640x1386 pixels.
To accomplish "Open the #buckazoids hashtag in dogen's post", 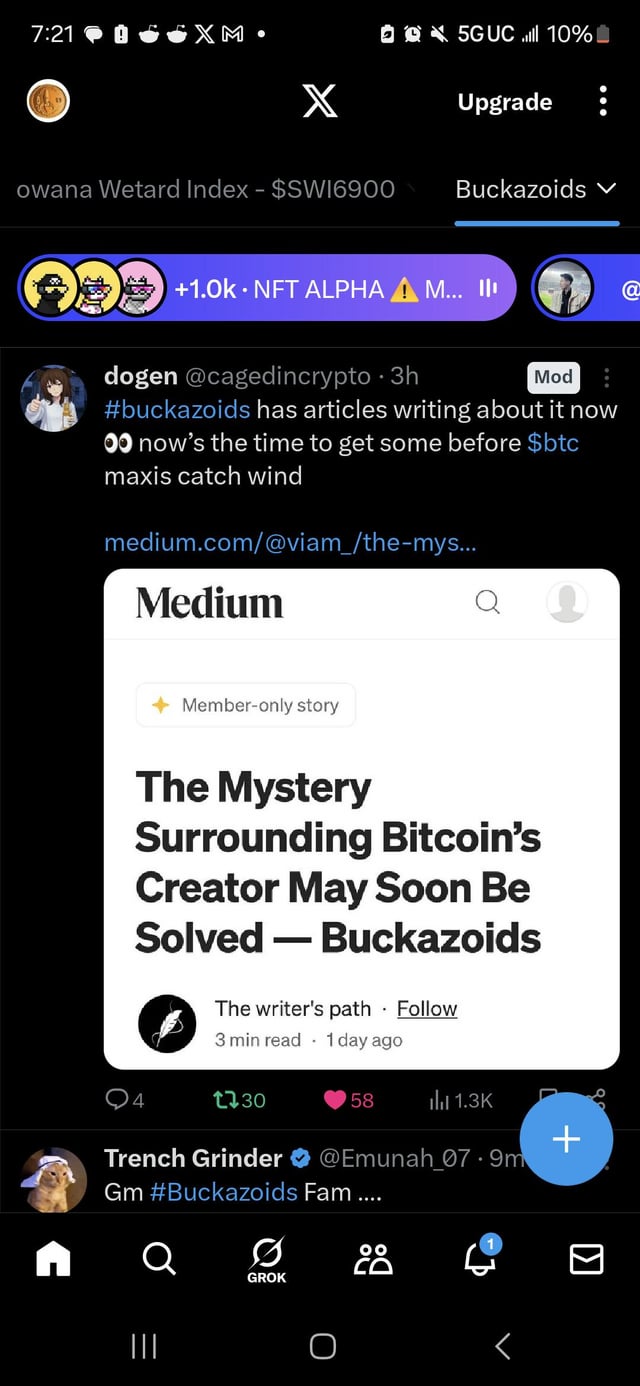I will pyautogui.click(x=177, y=409).
